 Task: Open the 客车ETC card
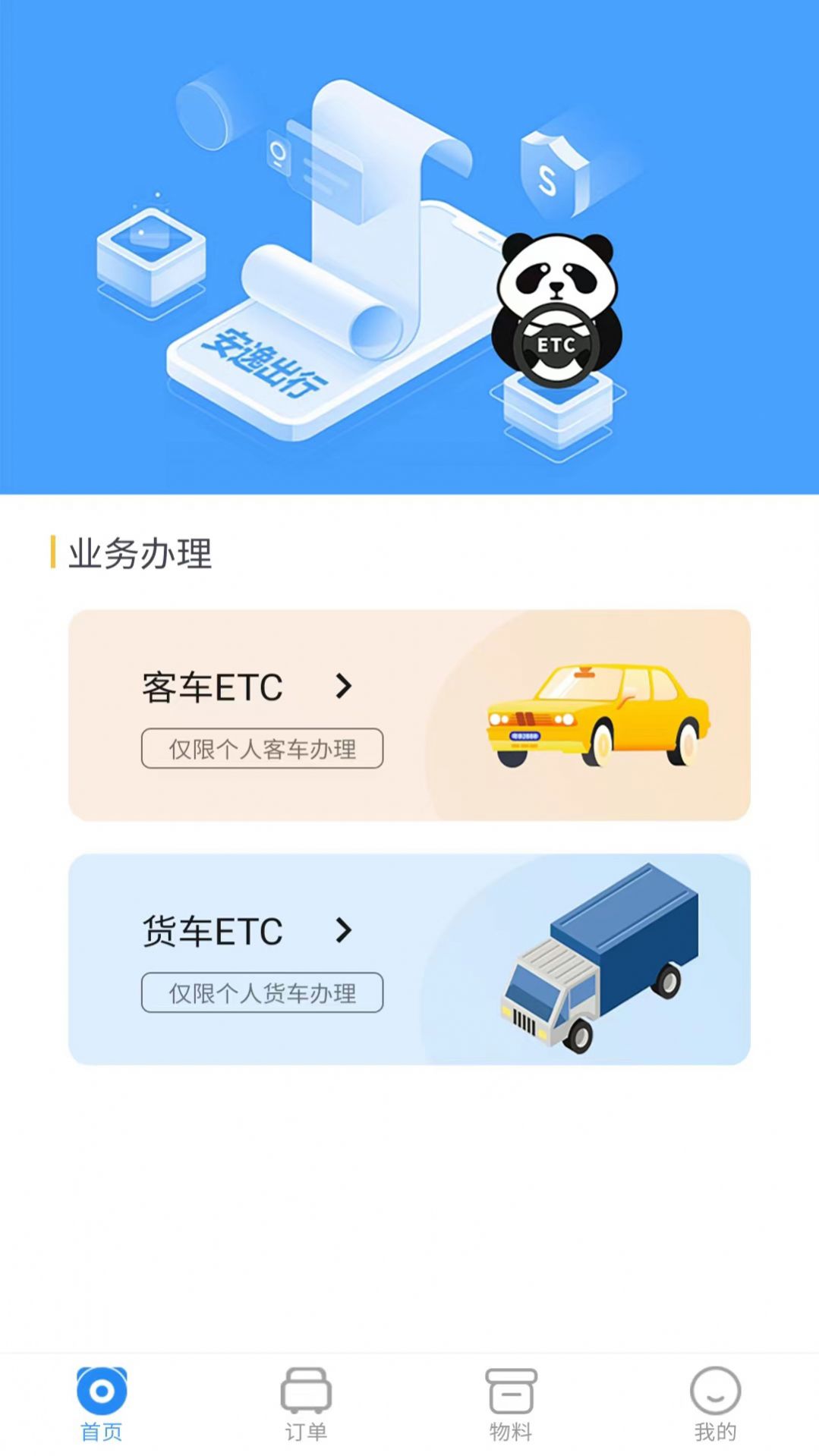pos(408,715)
